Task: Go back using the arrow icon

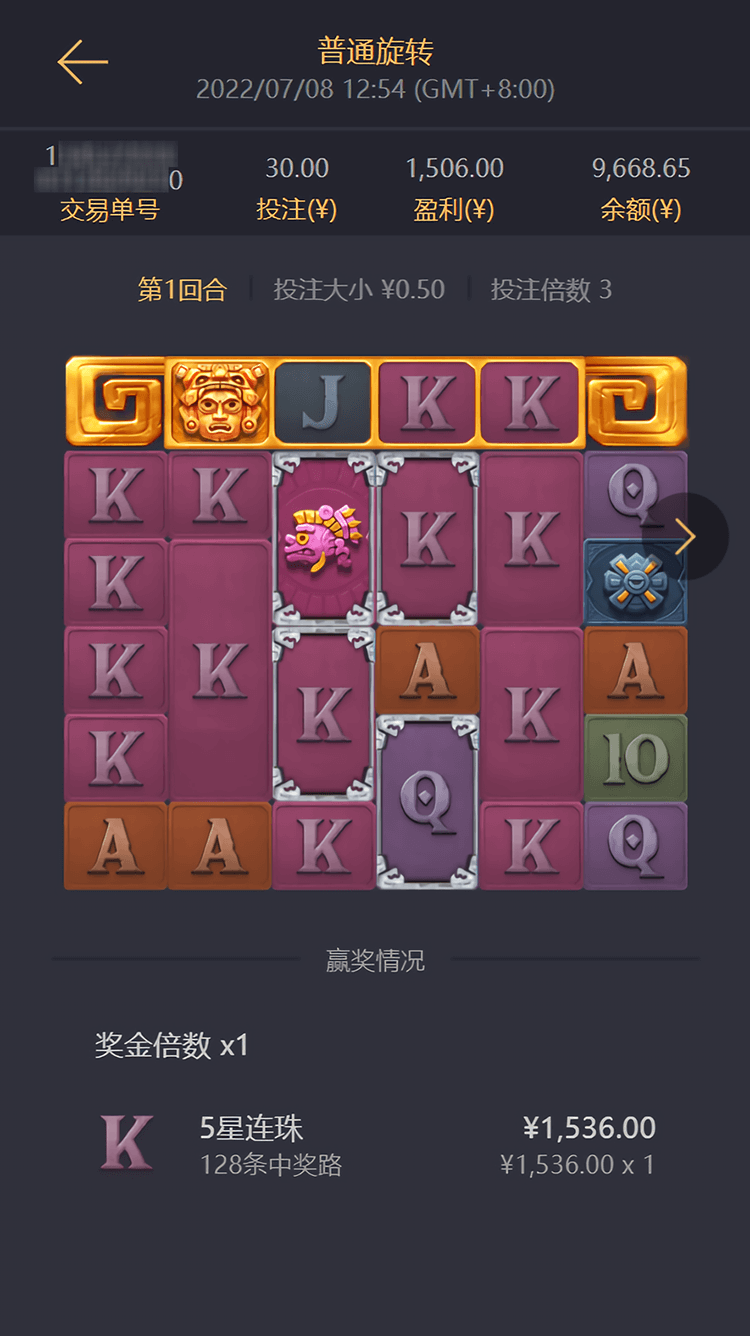Action: [x=82, y=62]
